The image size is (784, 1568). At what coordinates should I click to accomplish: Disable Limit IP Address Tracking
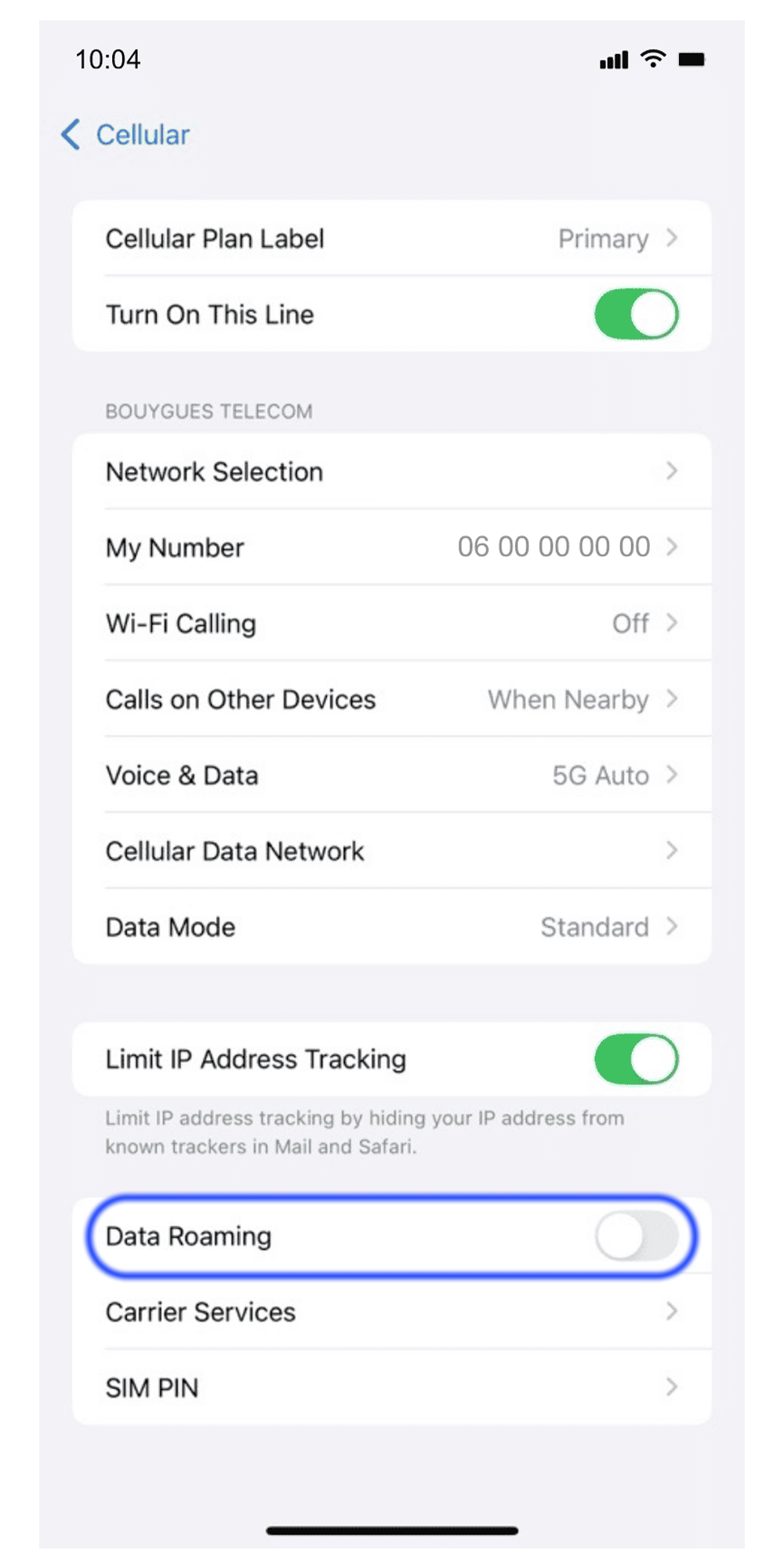coord(636,1059)
